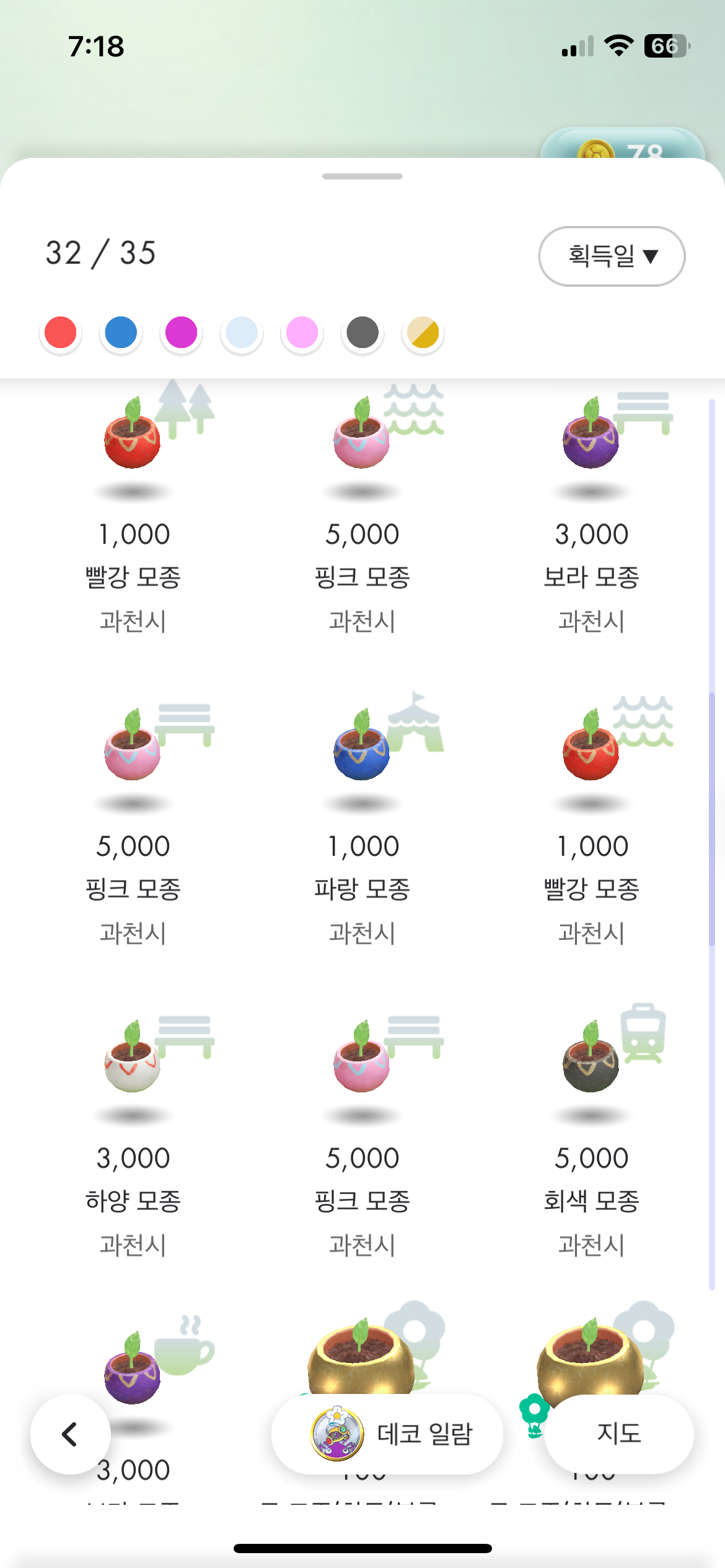Open the 획득일 sort dropdown
This screenshot has width=725, height=1568.
(612, 256)
